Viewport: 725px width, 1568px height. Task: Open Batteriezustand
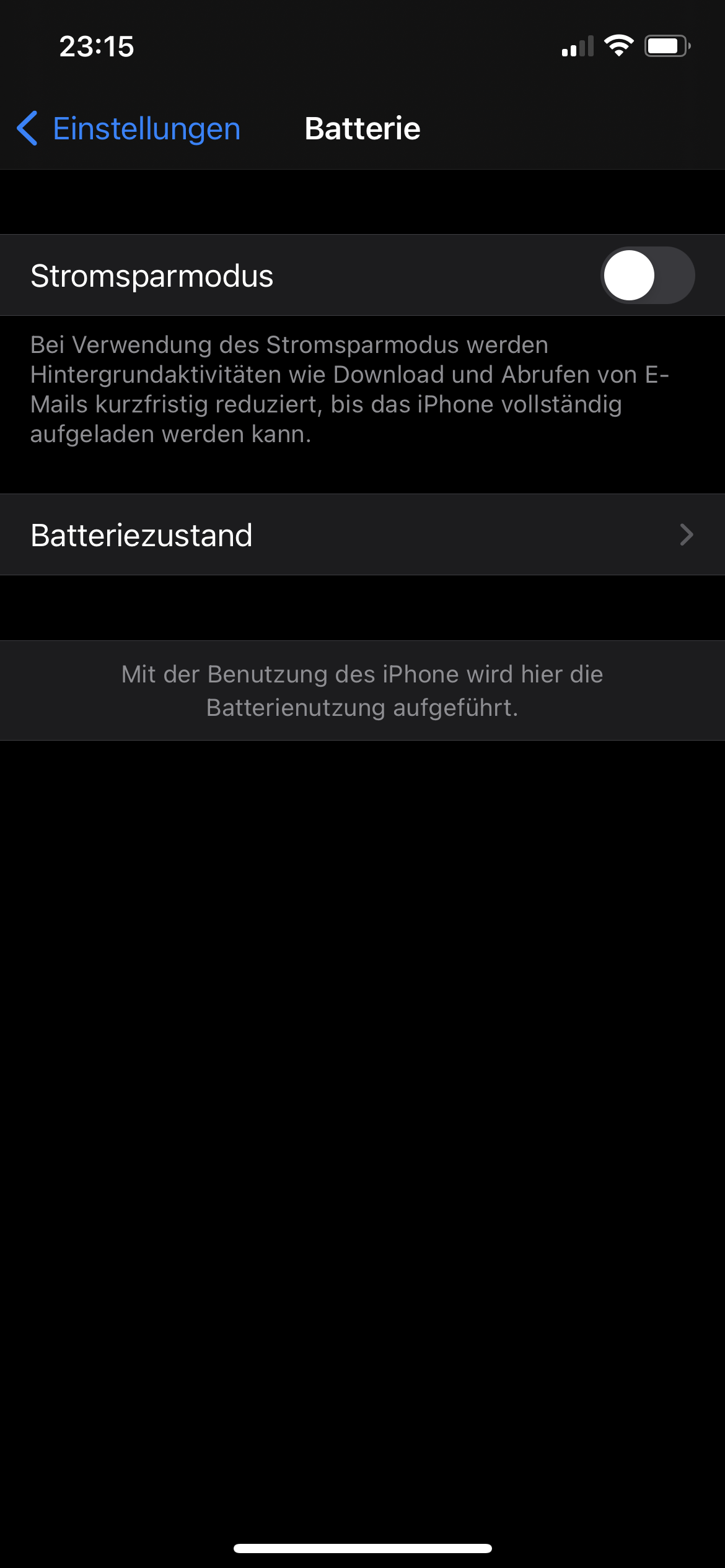pyautogui.click(x=362, y=535)
